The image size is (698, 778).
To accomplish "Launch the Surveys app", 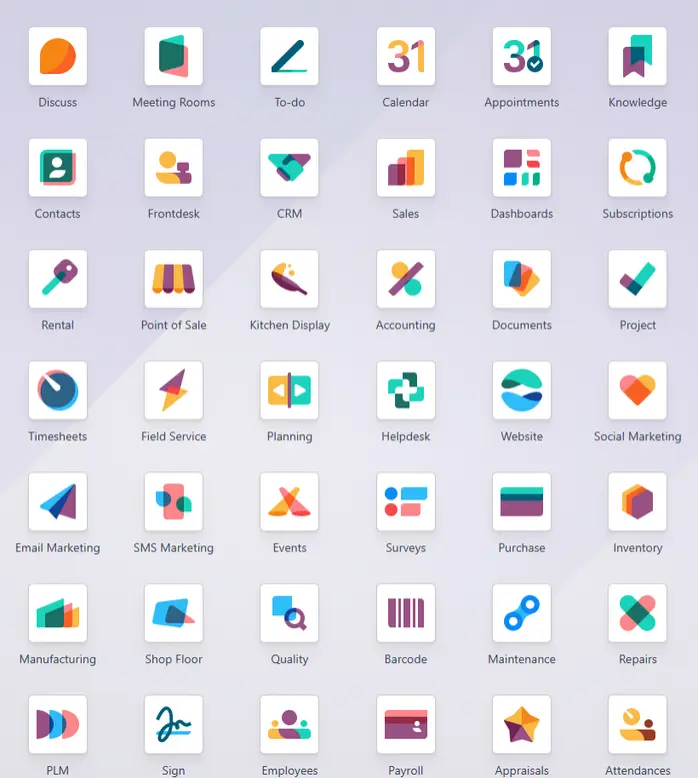I will 406,502.
